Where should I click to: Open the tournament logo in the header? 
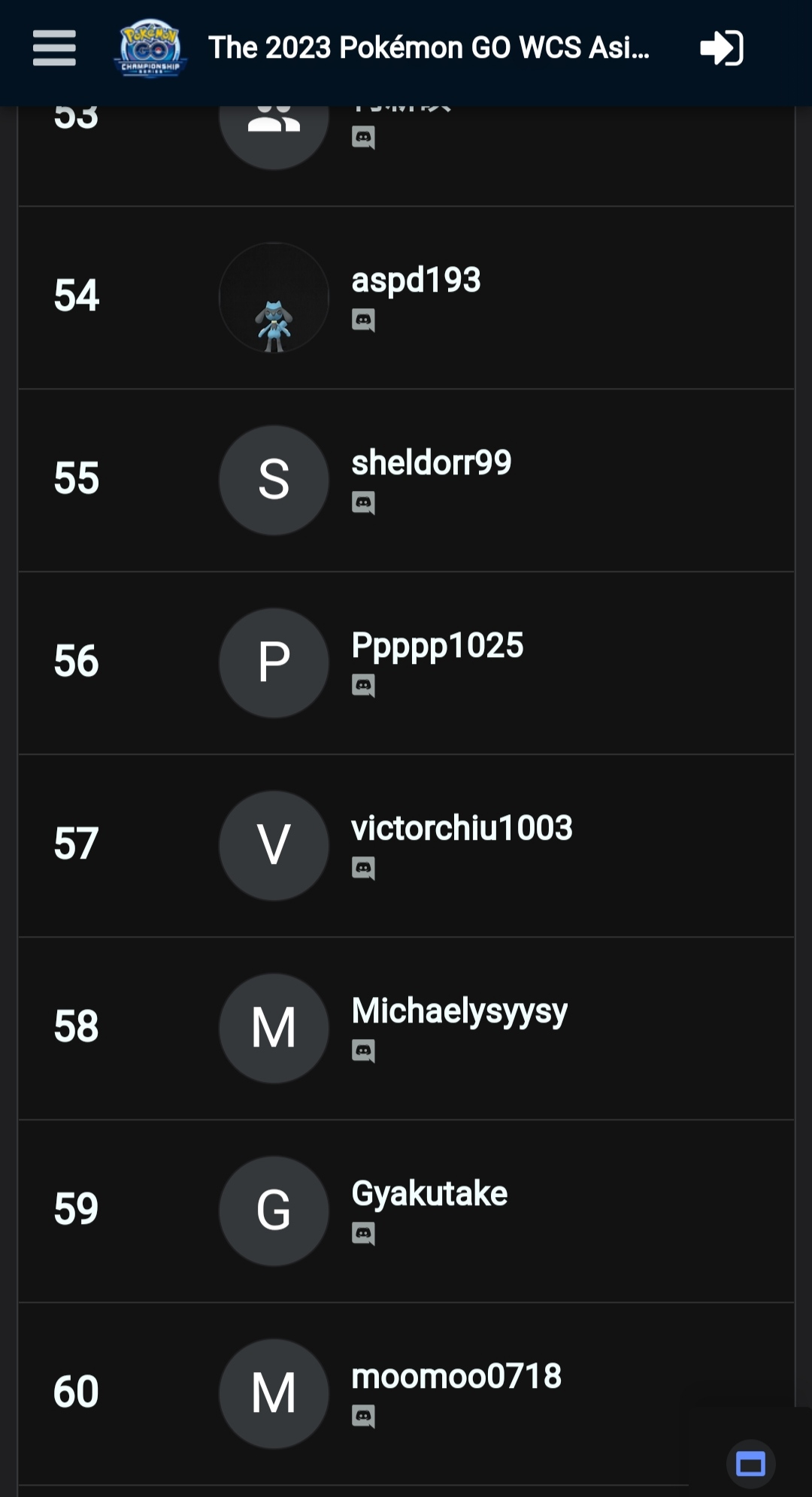[150, 48]
